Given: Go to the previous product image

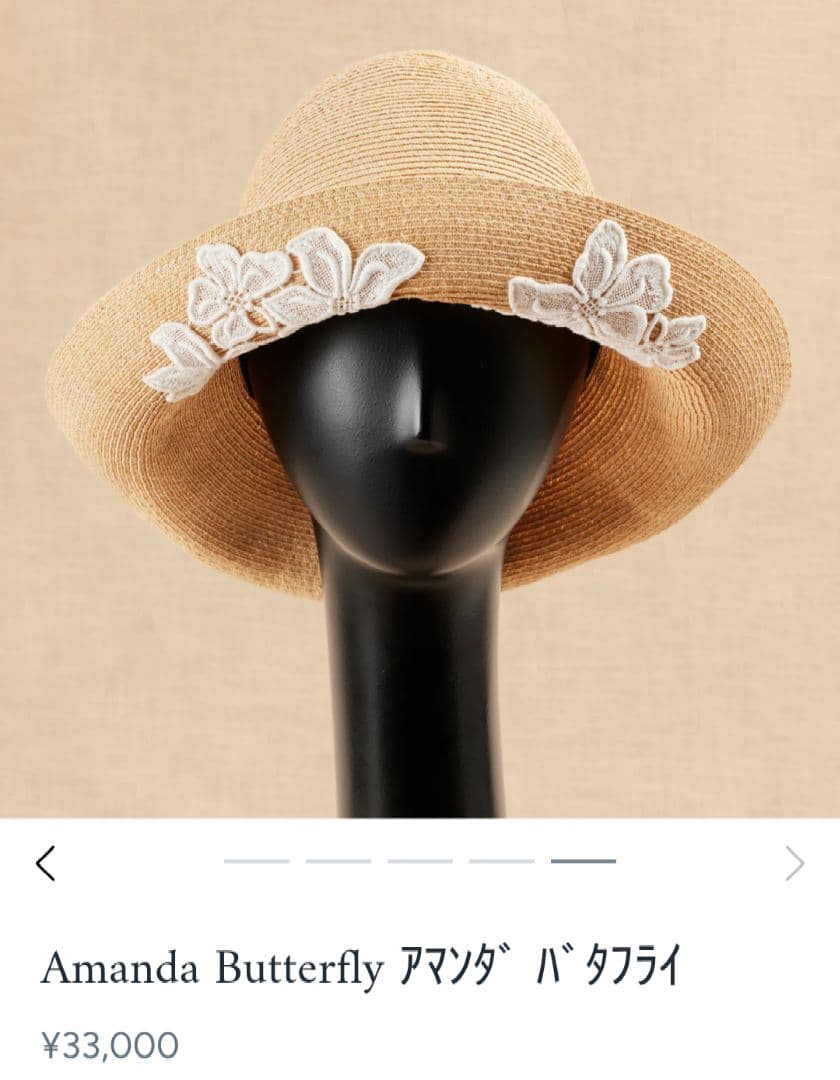Looking at the screenshot, I should point(45,862).
